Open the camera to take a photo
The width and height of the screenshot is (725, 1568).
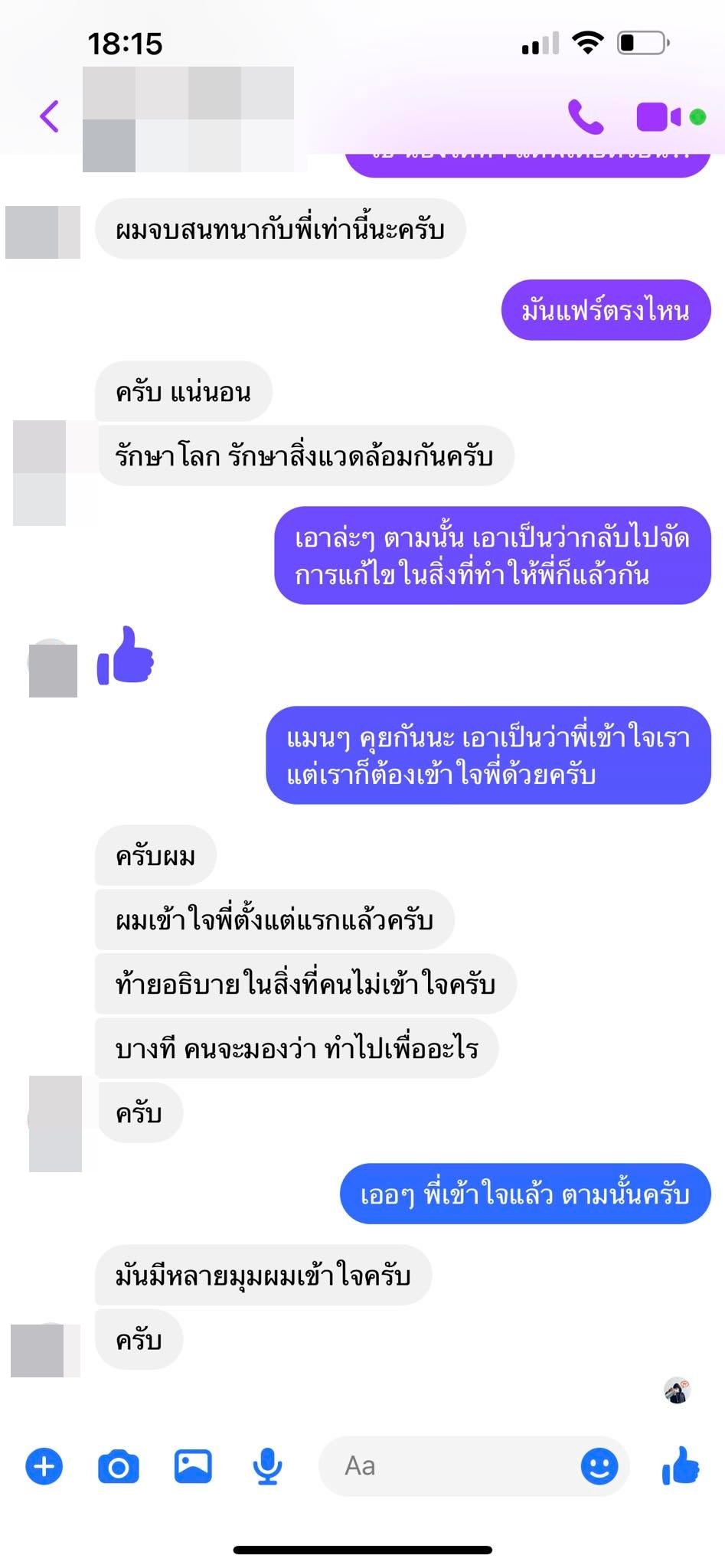click(119, 1466)
